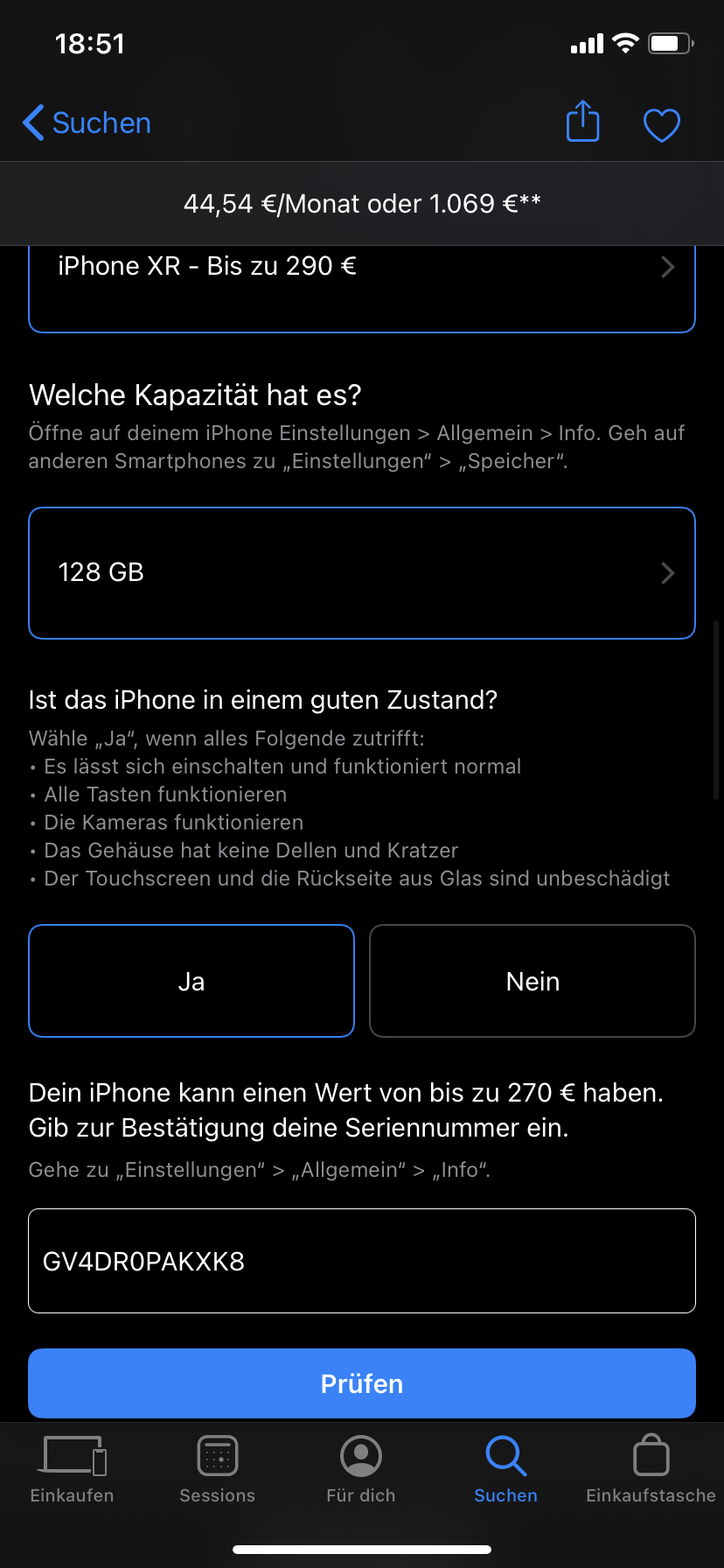Change the iPhone XR trade-in model
Image resolution: width=724 pixels, height=1568 pixels.
click(x=362, y=278)
